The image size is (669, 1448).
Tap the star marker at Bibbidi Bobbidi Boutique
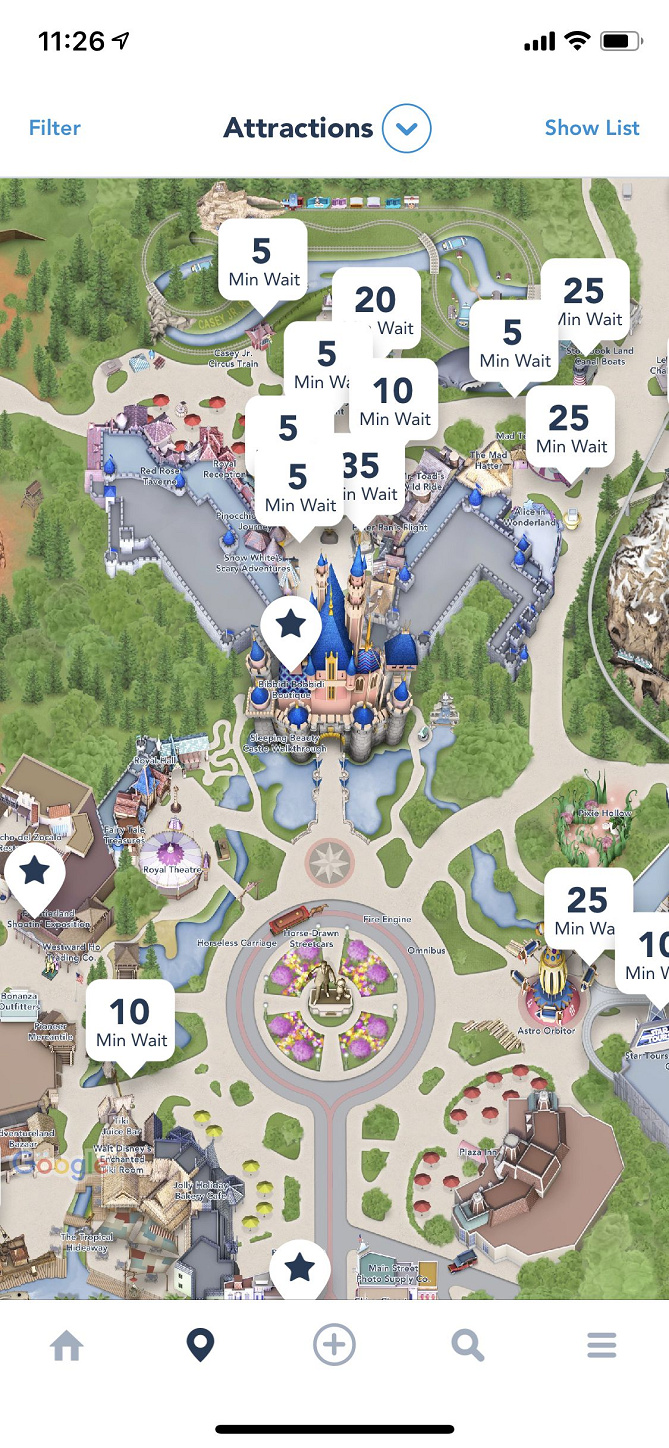click(x=291, y=627)
